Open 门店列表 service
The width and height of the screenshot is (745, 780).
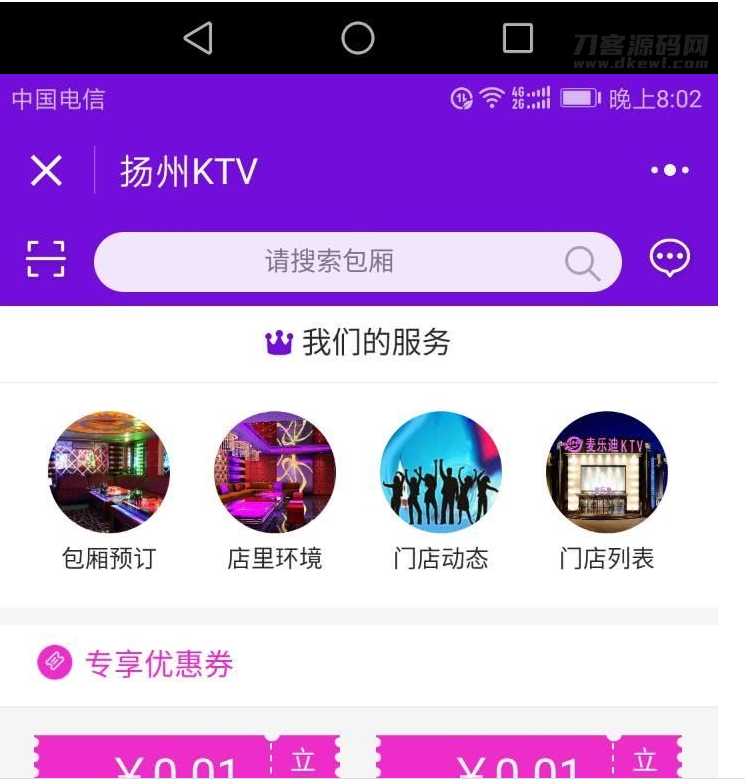pos(606,473)
